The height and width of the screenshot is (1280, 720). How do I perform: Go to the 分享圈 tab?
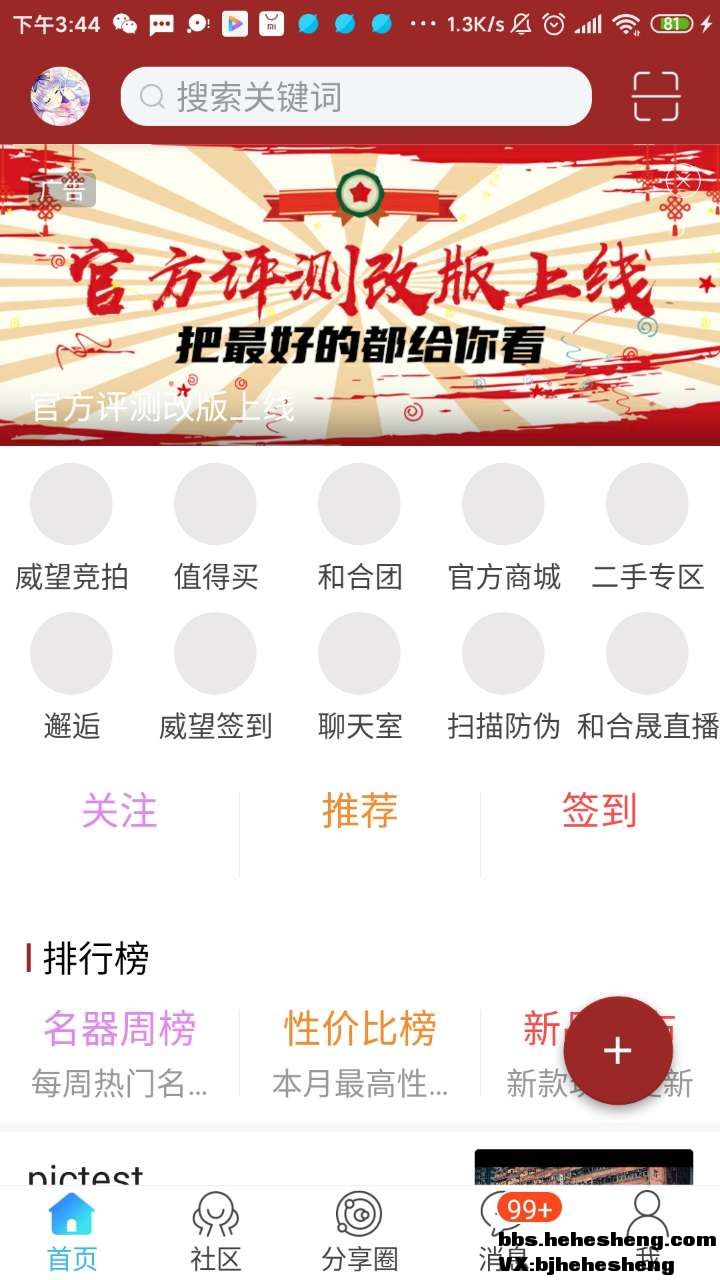click(360, 1232)
